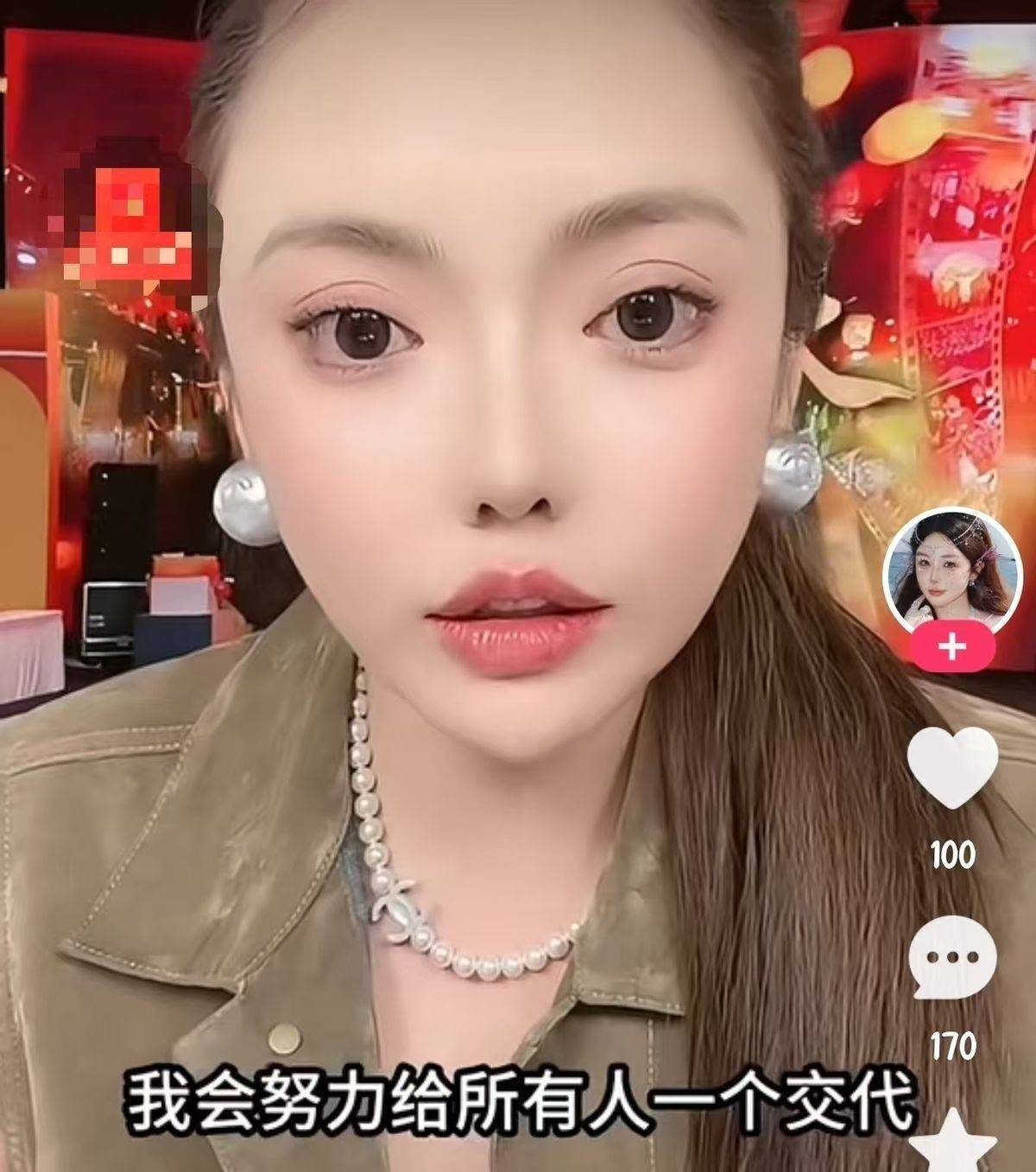This screenshot has height=1172, width=1036.
Task: Follow the creator with the plus button
Action: point(951,647)
